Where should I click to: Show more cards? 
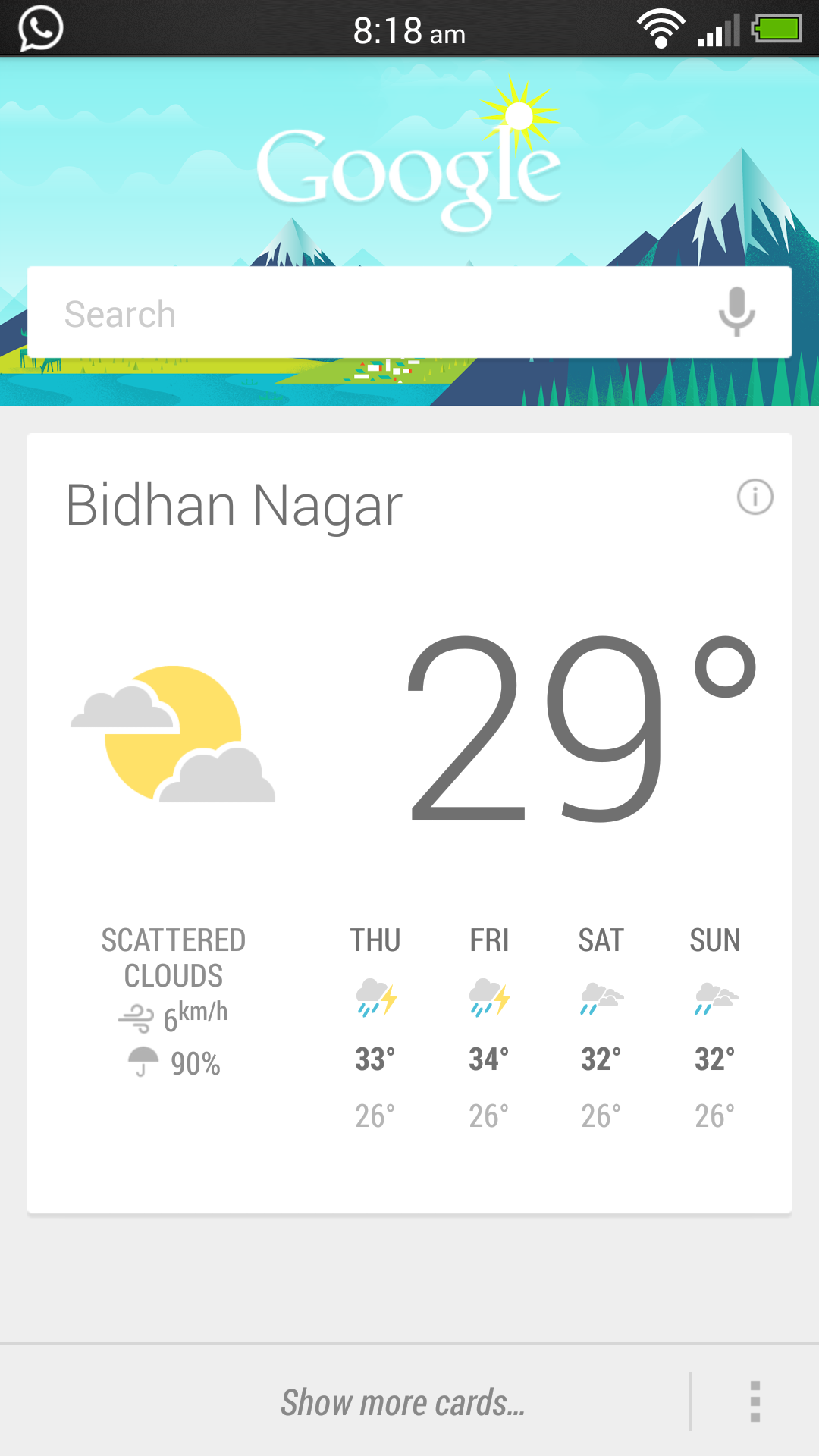click(403, 1402)
